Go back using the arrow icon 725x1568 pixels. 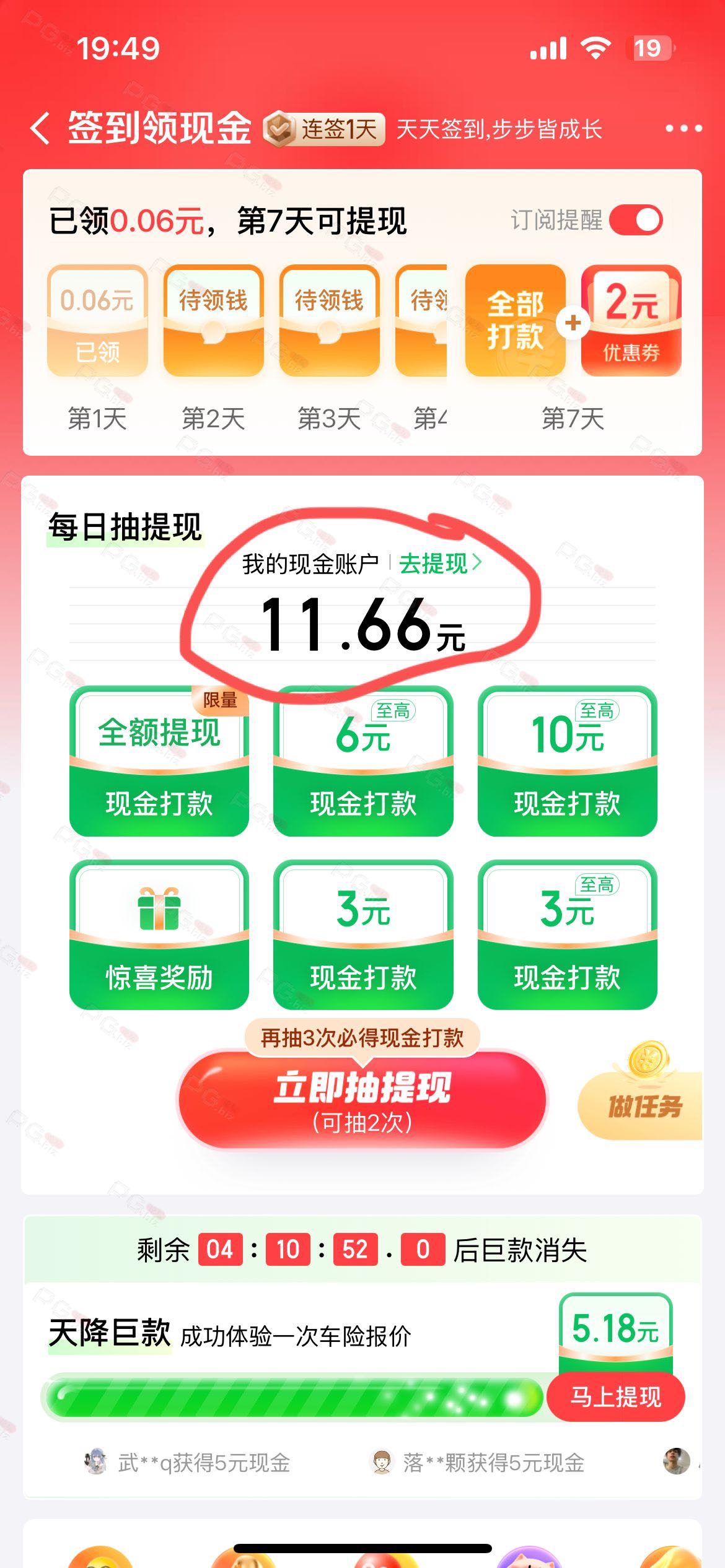[x=40, y=129]
